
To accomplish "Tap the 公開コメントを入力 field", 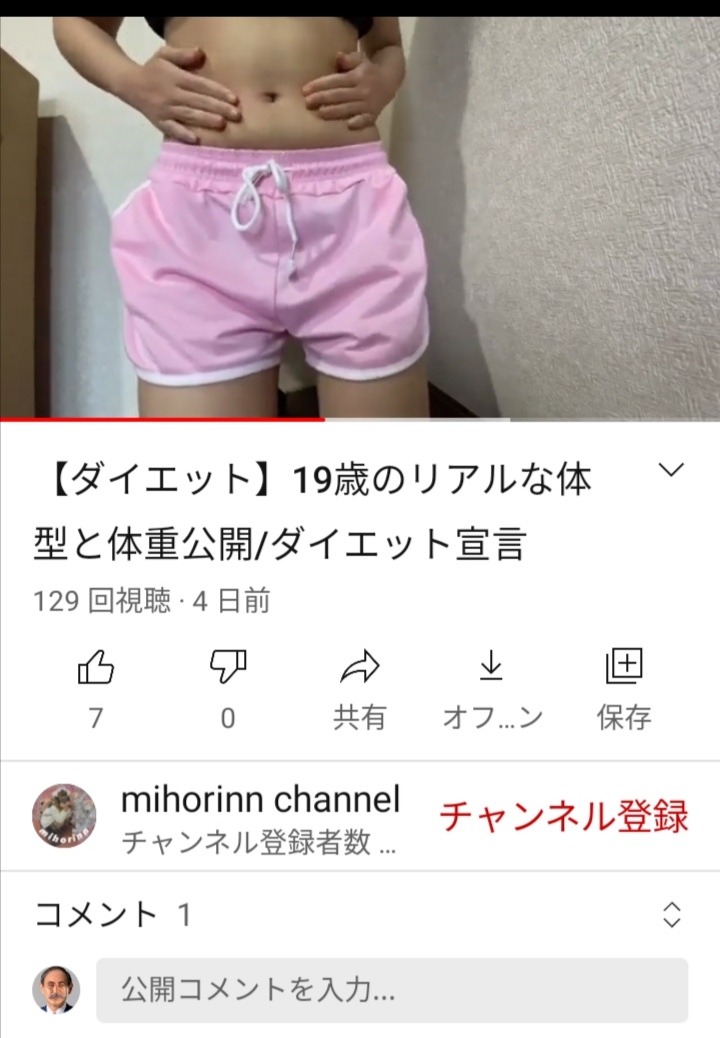I will click(392, 990).
